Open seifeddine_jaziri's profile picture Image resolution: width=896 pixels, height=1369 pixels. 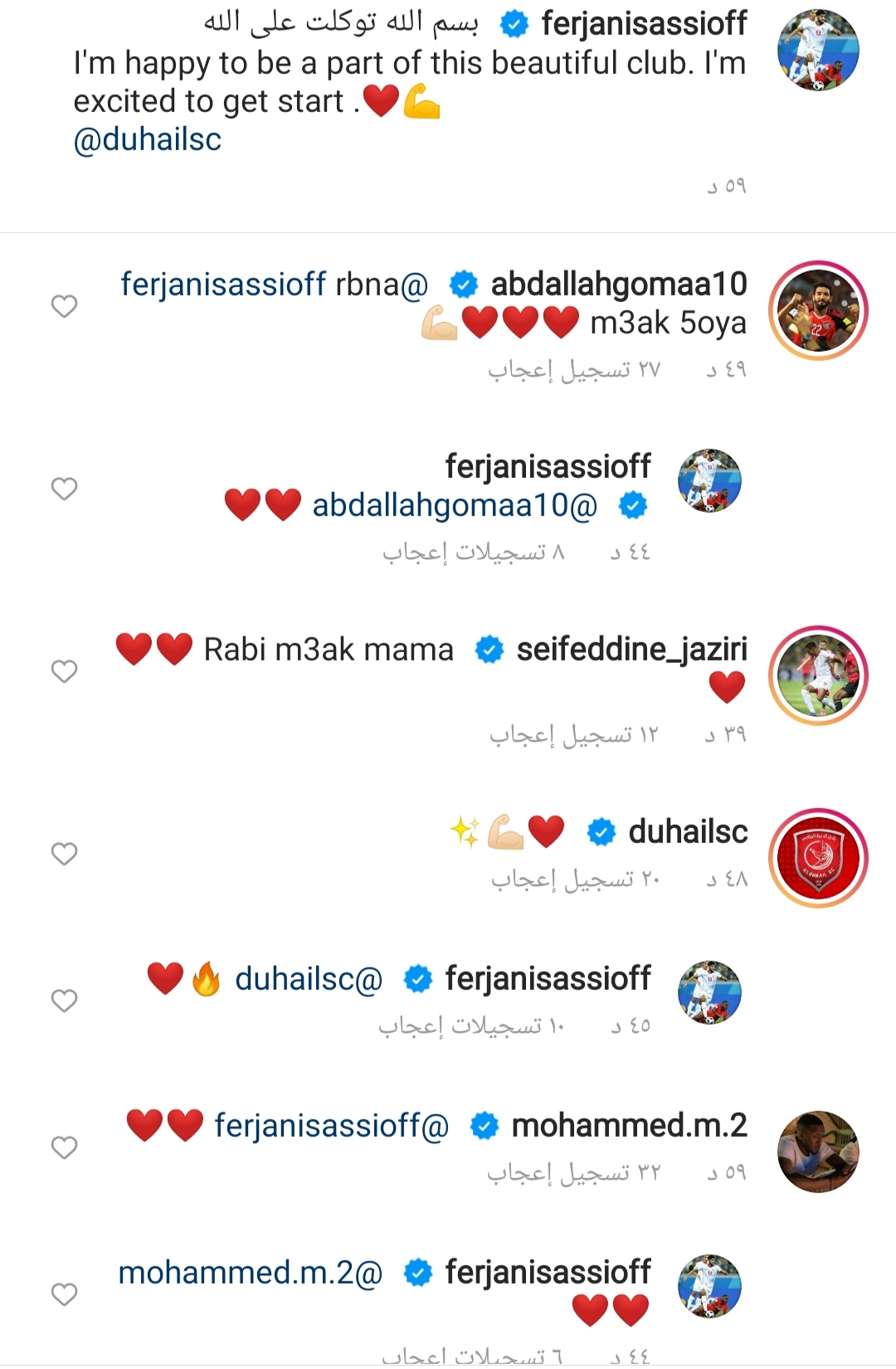pos(818,675)
